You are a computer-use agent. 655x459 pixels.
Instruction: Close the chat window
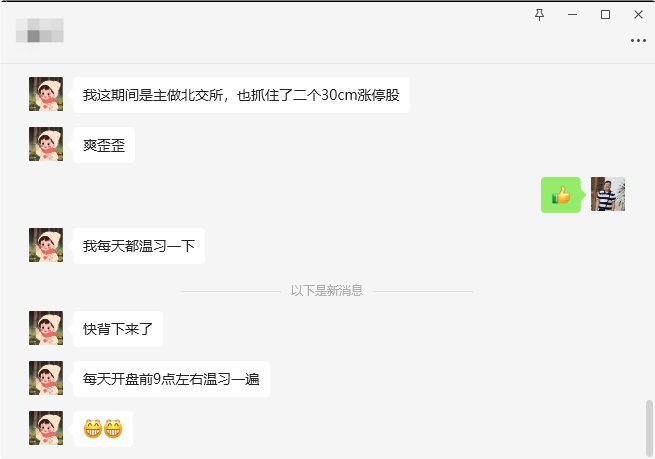(638, 14)
